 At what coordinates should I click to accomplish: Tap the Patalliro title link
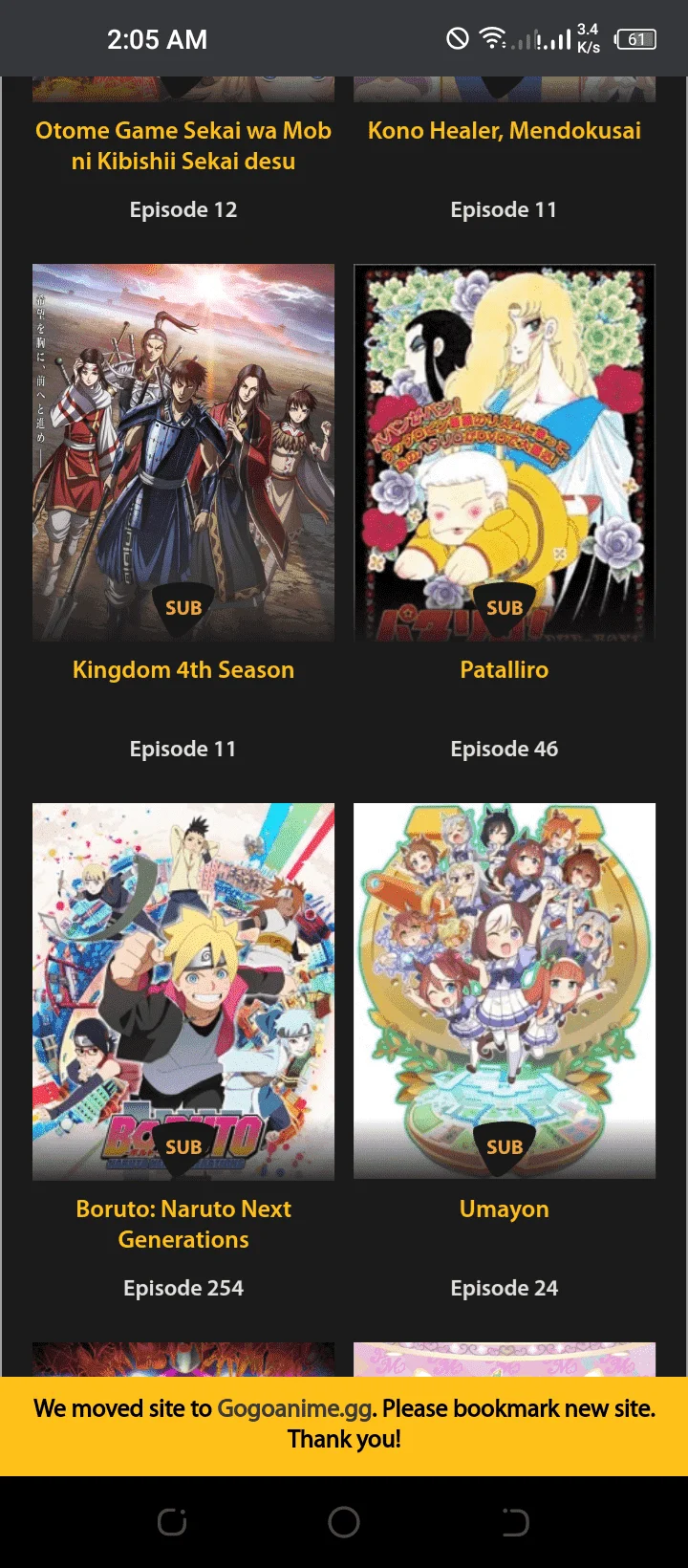click(x=505, y=669)
